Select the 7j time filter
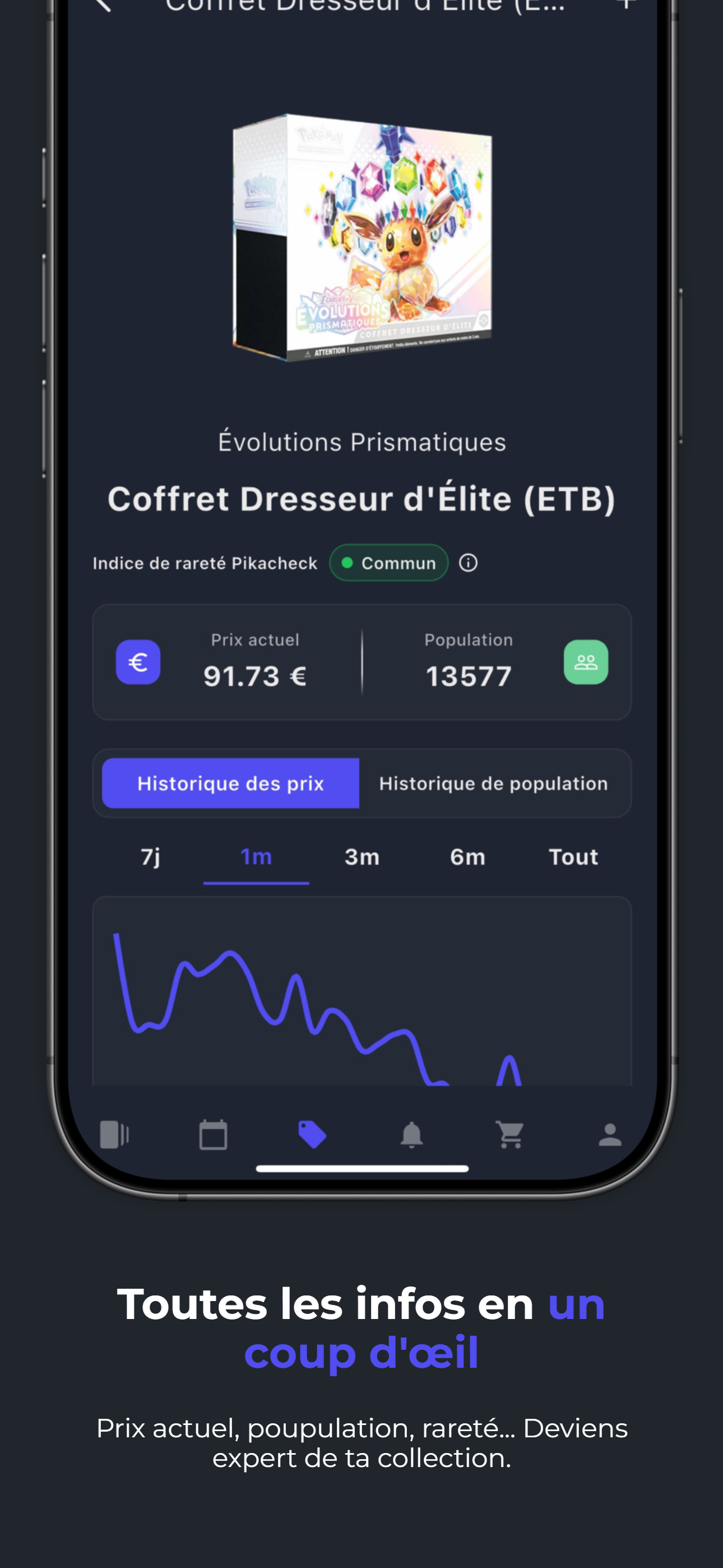The width and height of the screenshot is (723, 1568). (x=150, y=856)
